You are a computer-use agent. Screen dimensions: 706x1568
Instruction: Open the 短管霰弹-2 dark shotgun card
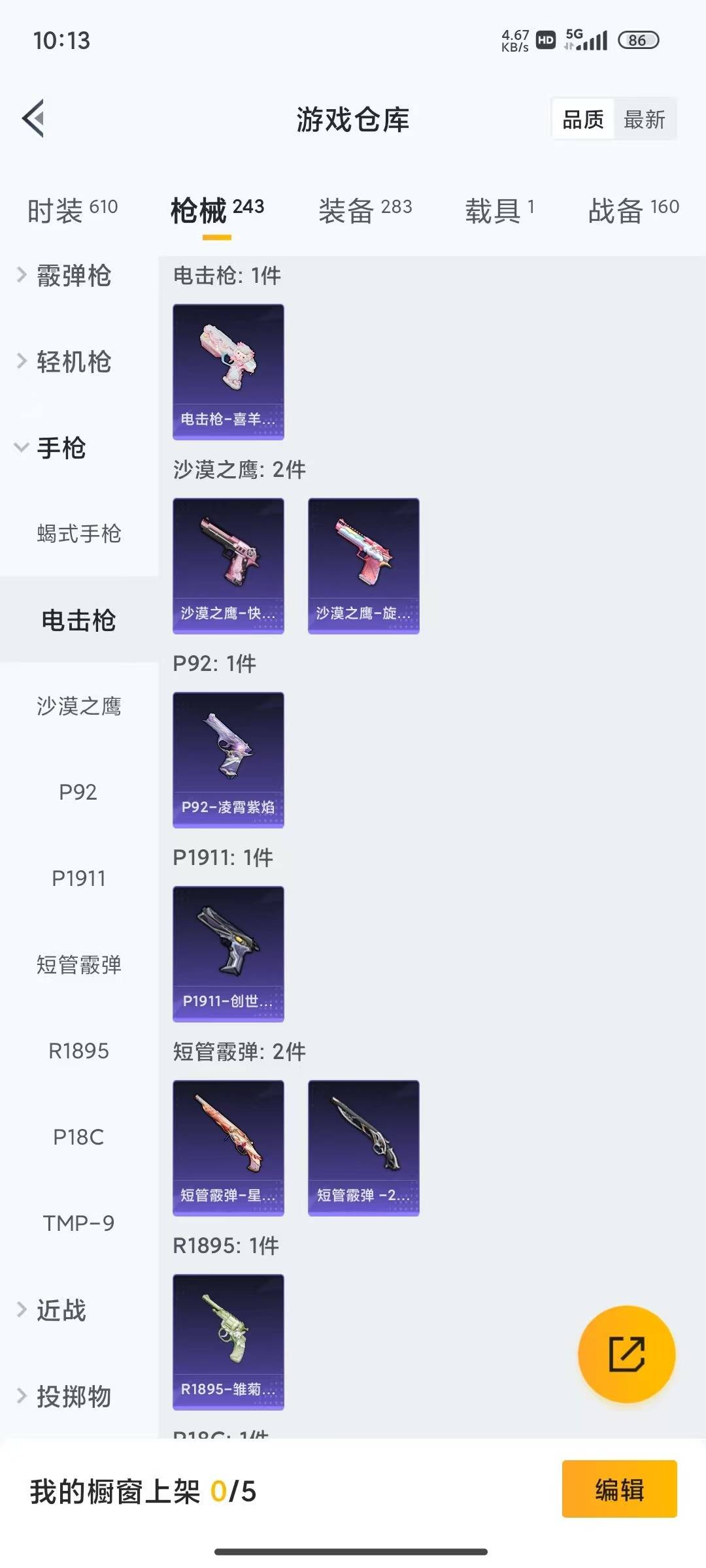(363, 1147)
